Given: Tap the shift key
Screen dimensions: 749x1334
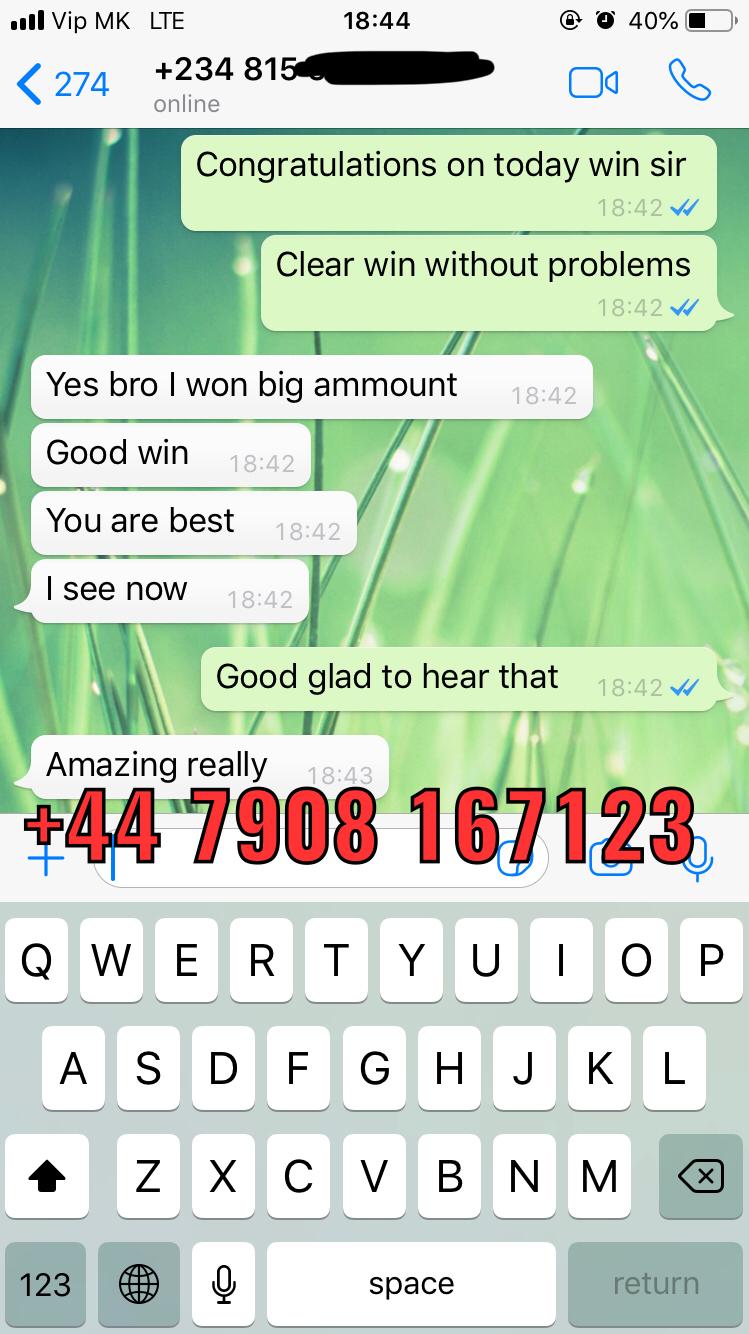Looking at the screenshot, I should point(46,1177).
